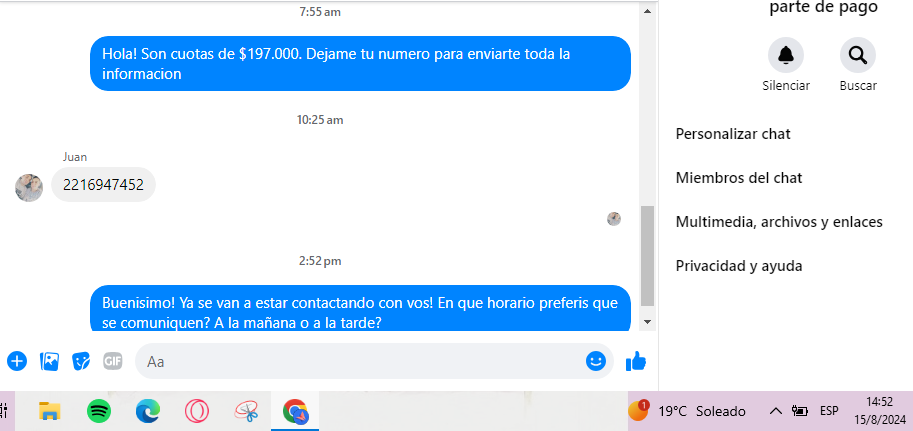The image size is (913, 431).
Task: Focus the Aa message field
Action: pos(360,361)
